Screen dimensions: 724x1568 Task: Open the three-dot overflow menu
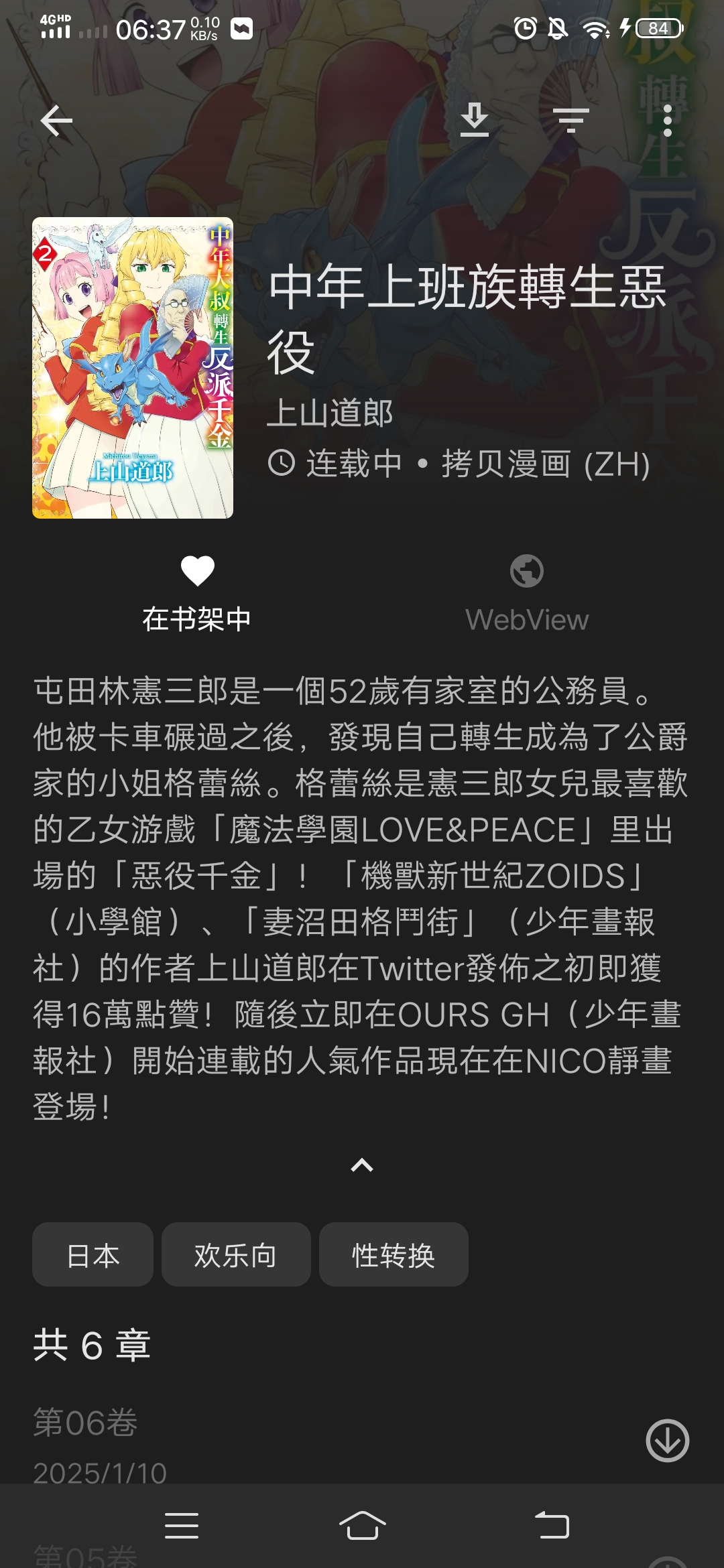tap(667, 121)
